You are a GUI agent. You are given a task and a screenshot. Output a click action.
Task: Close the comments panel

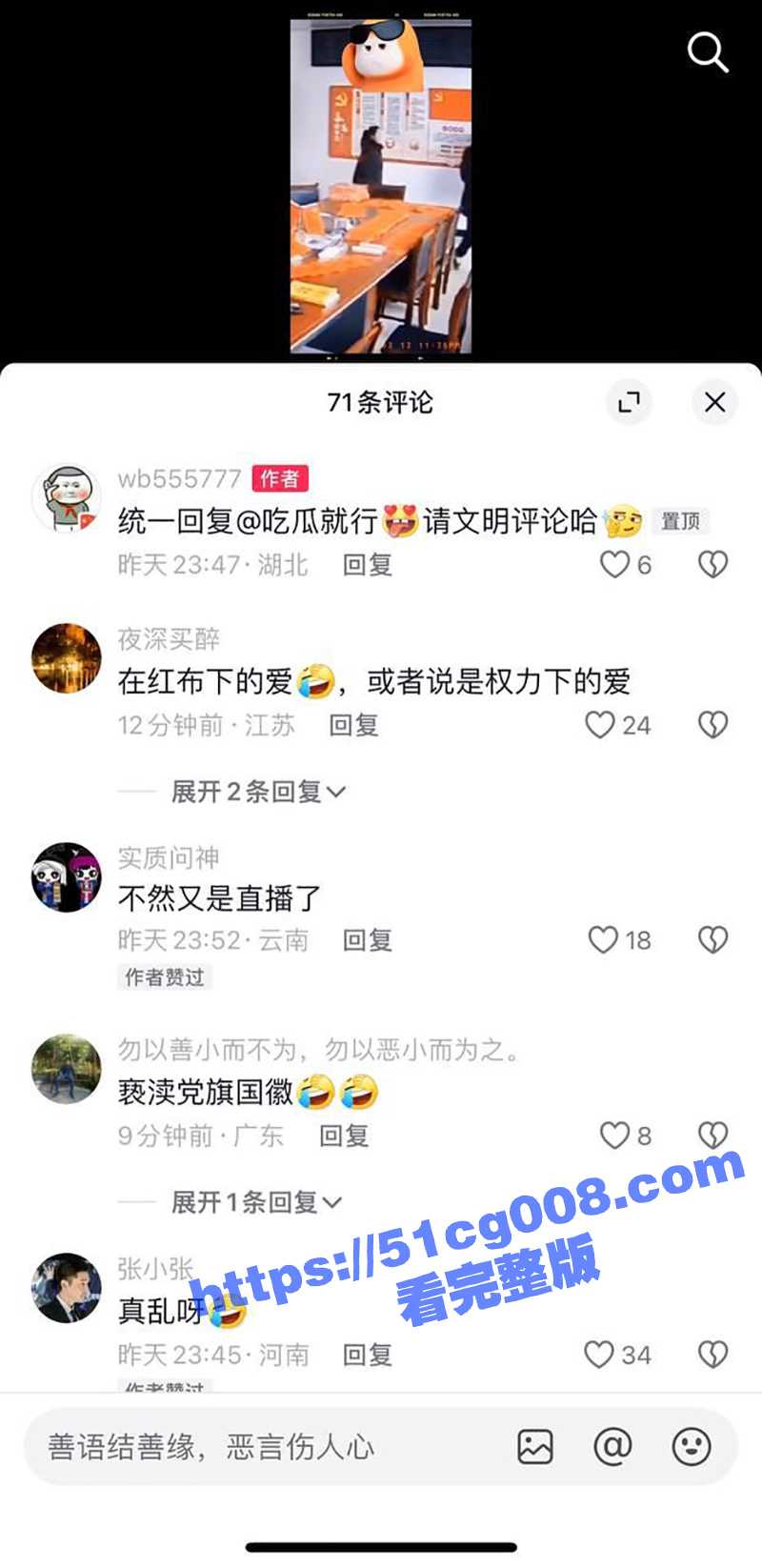click(714, 402)
